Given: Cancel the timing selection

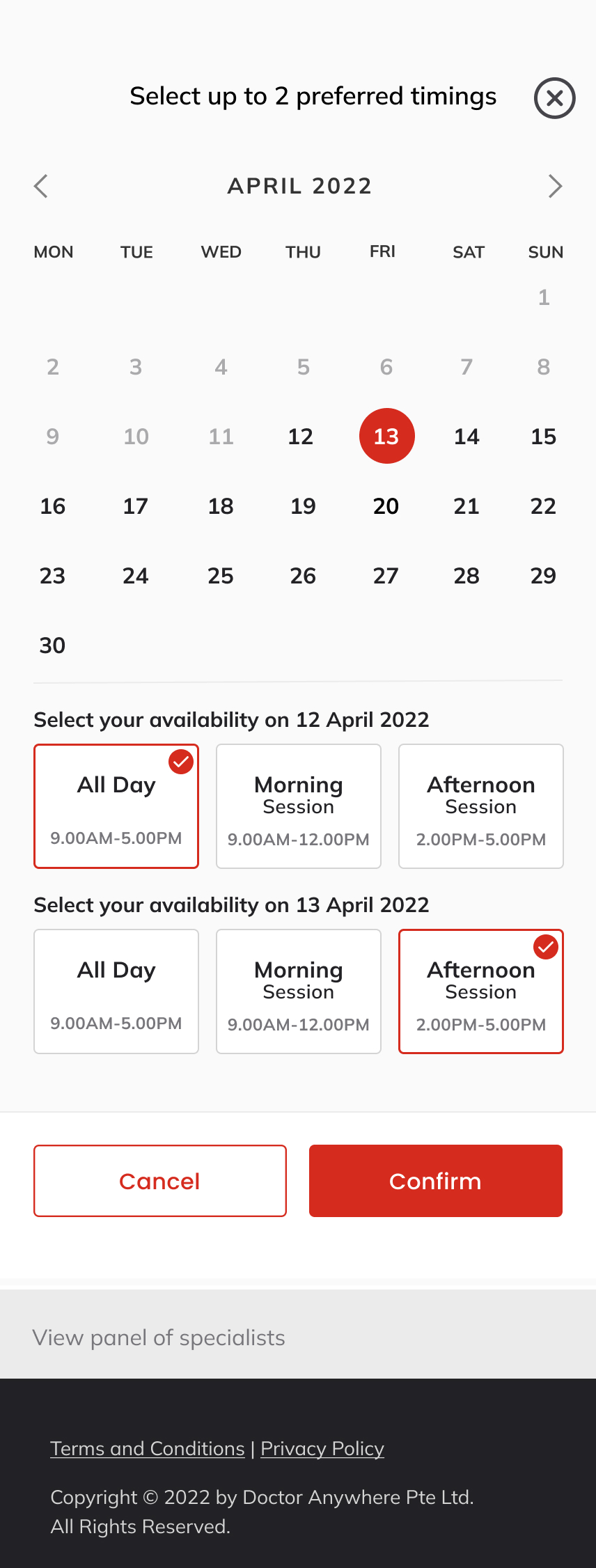Looking at the screenshot, I should (x=160, y=1181).
